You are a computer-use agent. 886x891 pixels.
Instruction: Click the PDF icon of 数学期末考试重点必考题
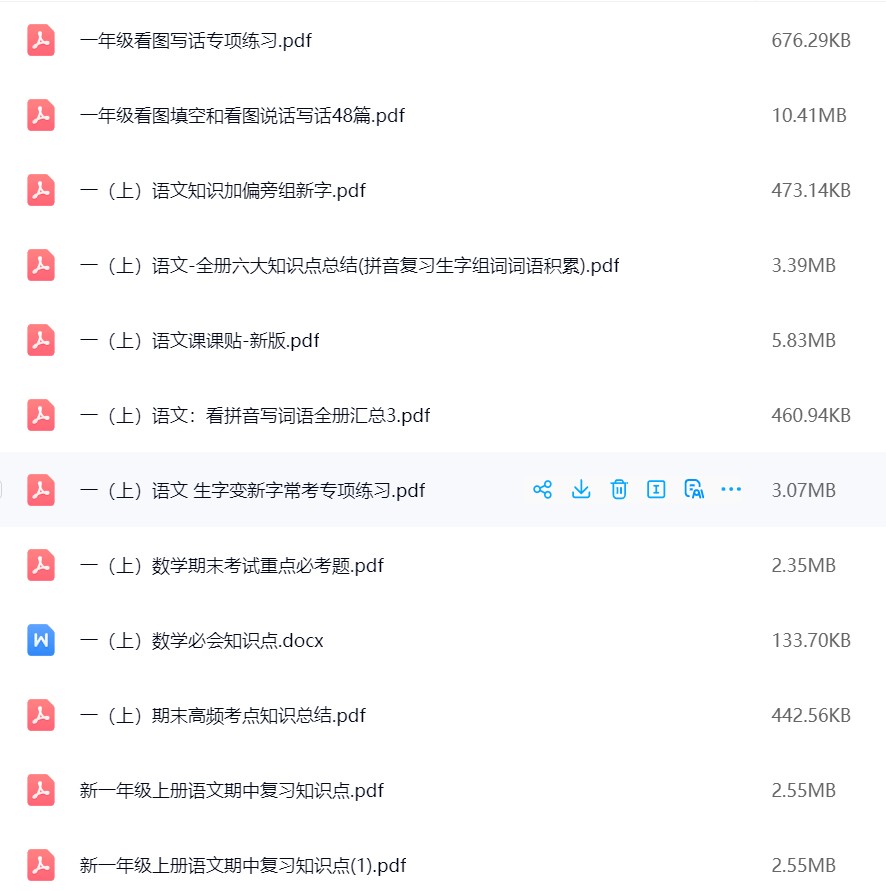click(x=40, y=565)
